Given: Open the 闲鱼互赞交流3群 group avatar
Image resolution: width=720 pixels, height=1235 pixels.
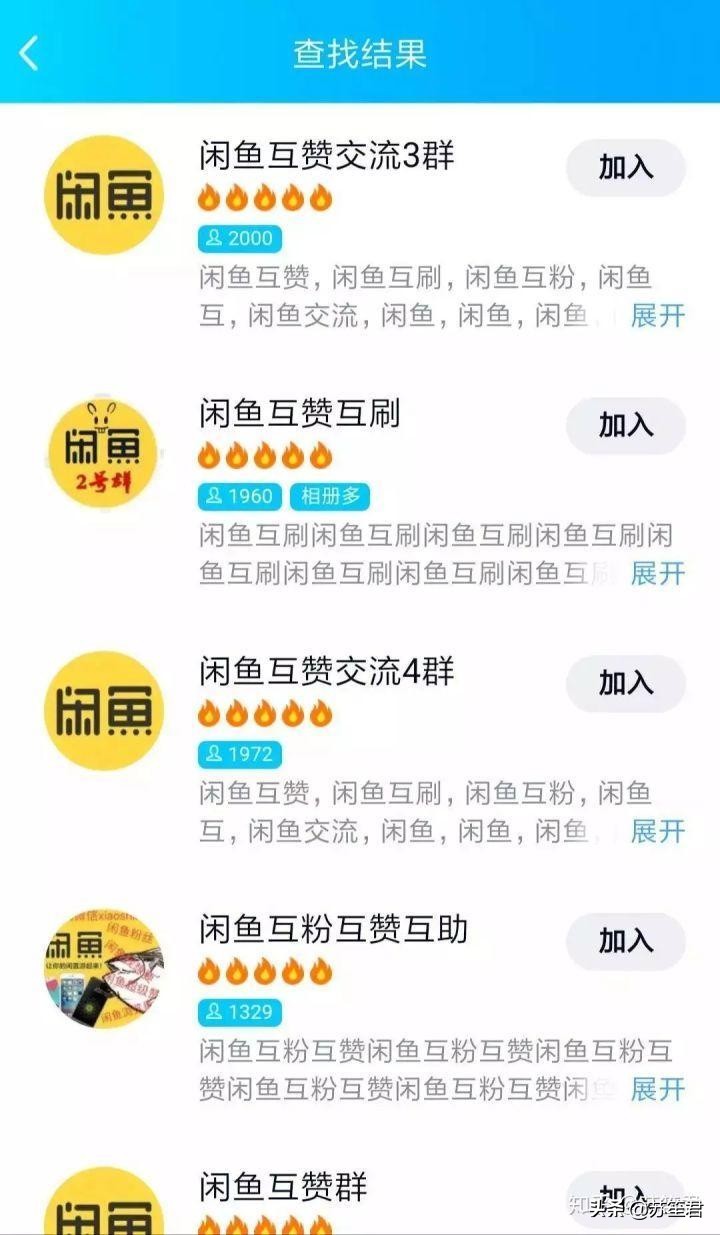Looking at the screenshot, I should tap(103, 194).
